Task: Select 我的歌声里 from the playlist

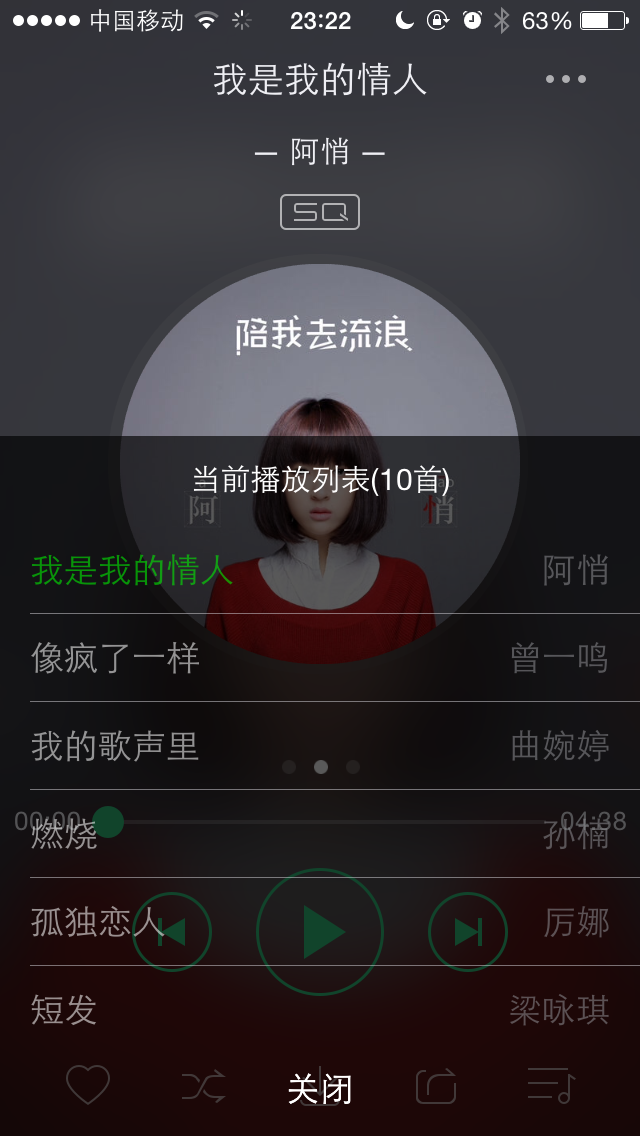Action: tap(320, 746)
